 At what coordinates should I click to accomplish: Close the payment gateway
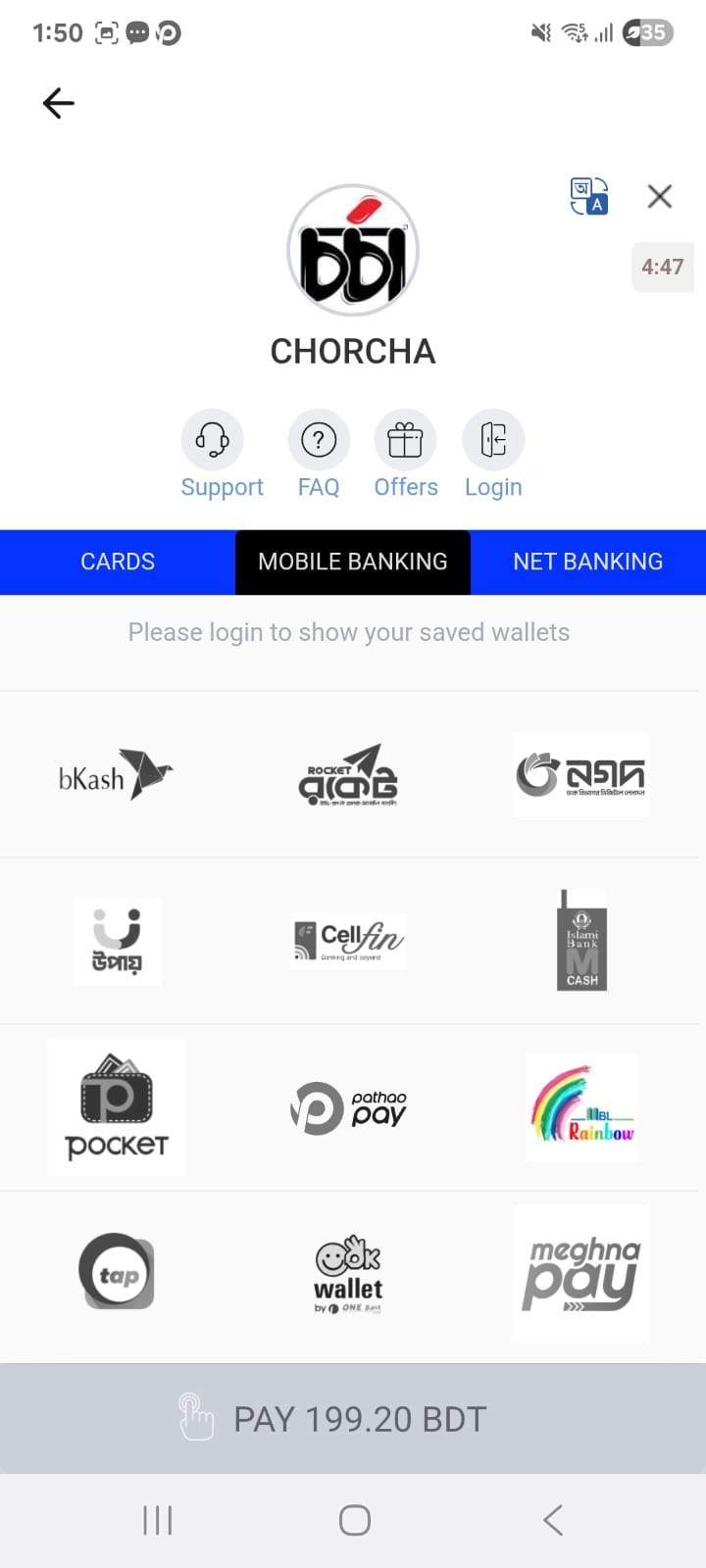point(660,196)
